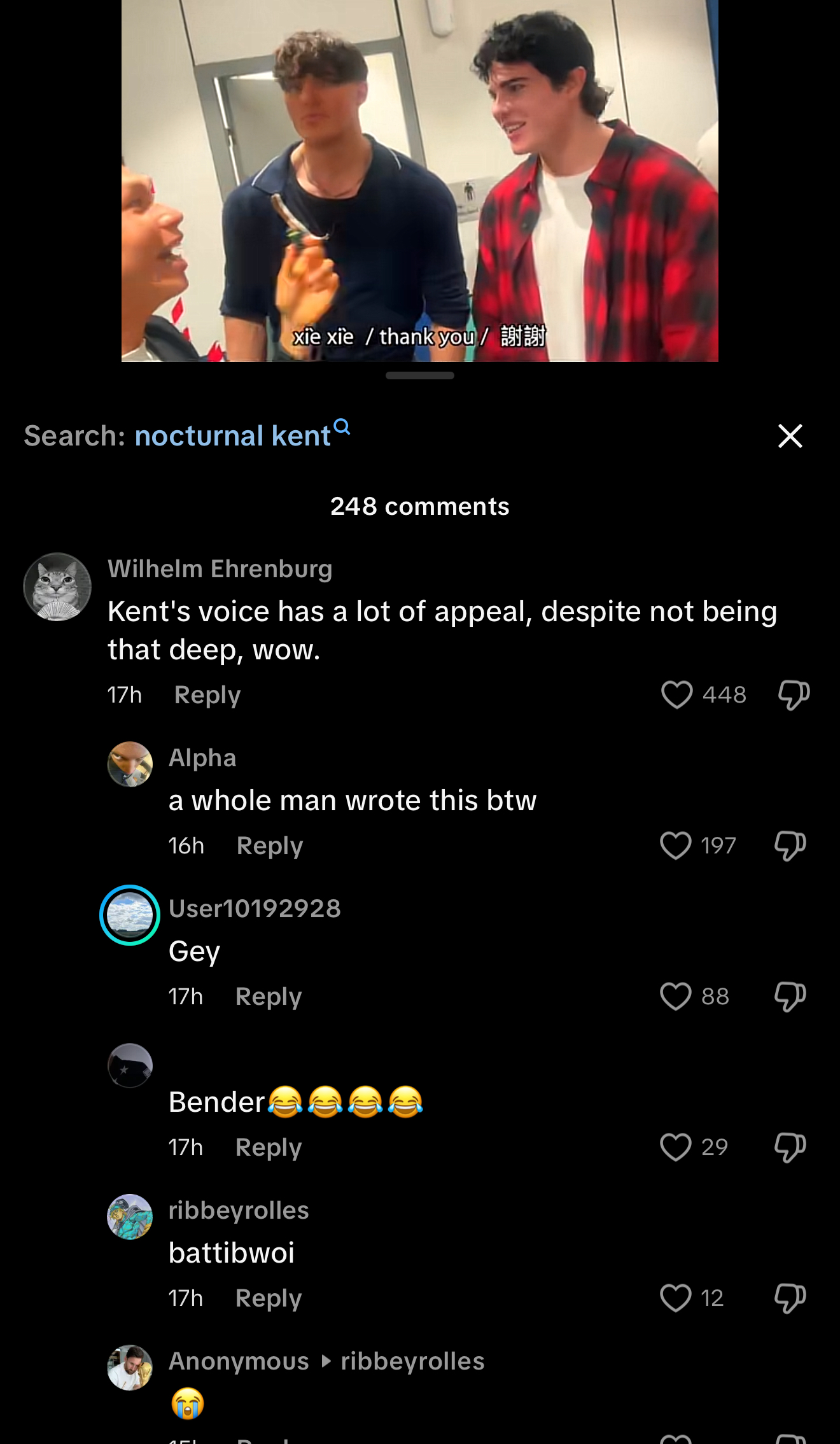Open User10192928's profile avatar
Screen dimensions: 840x1444
(x=130, y=915)
